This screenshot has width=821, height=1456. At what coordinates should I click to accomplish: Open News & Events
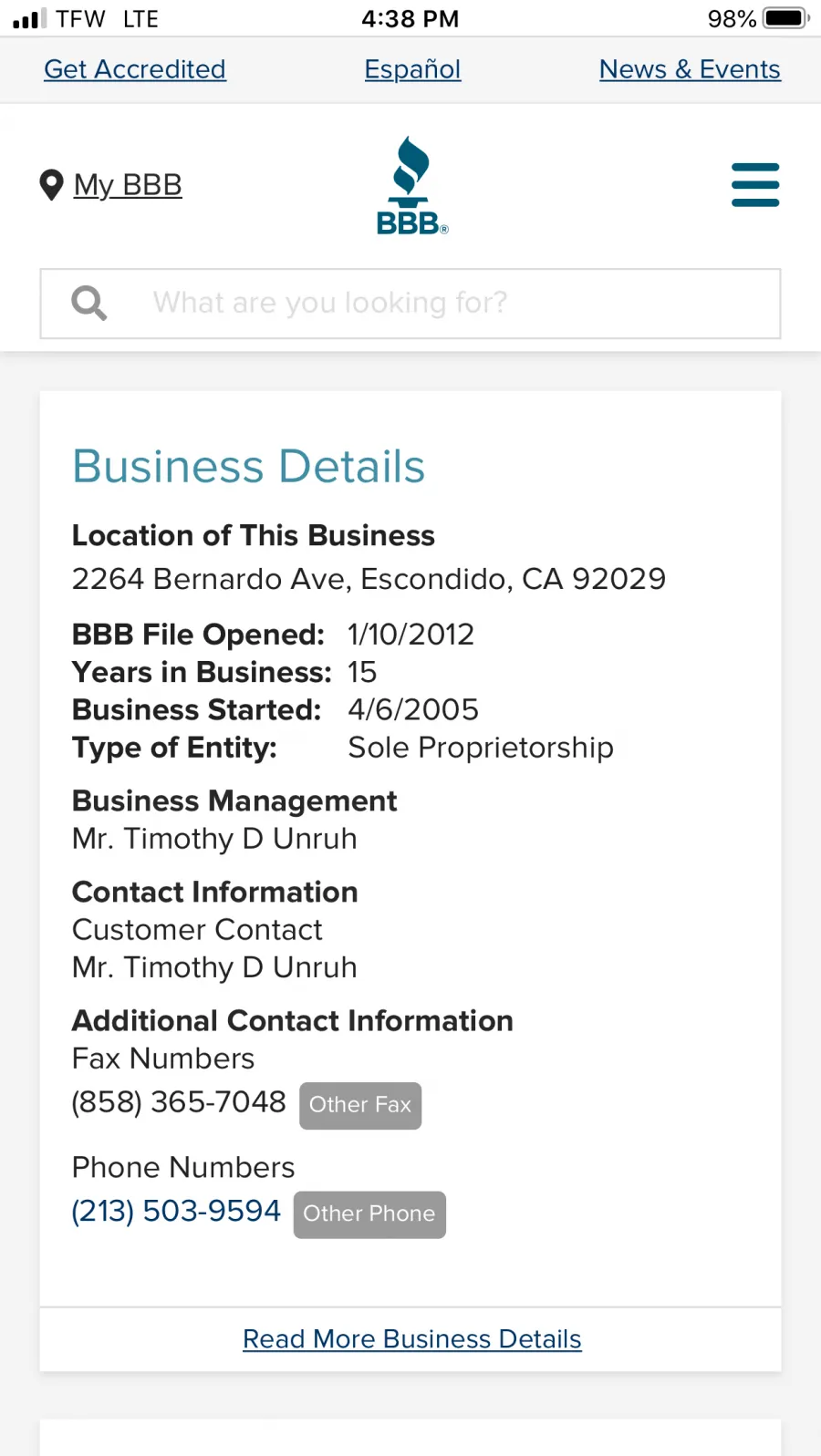[x=690, y=69]
